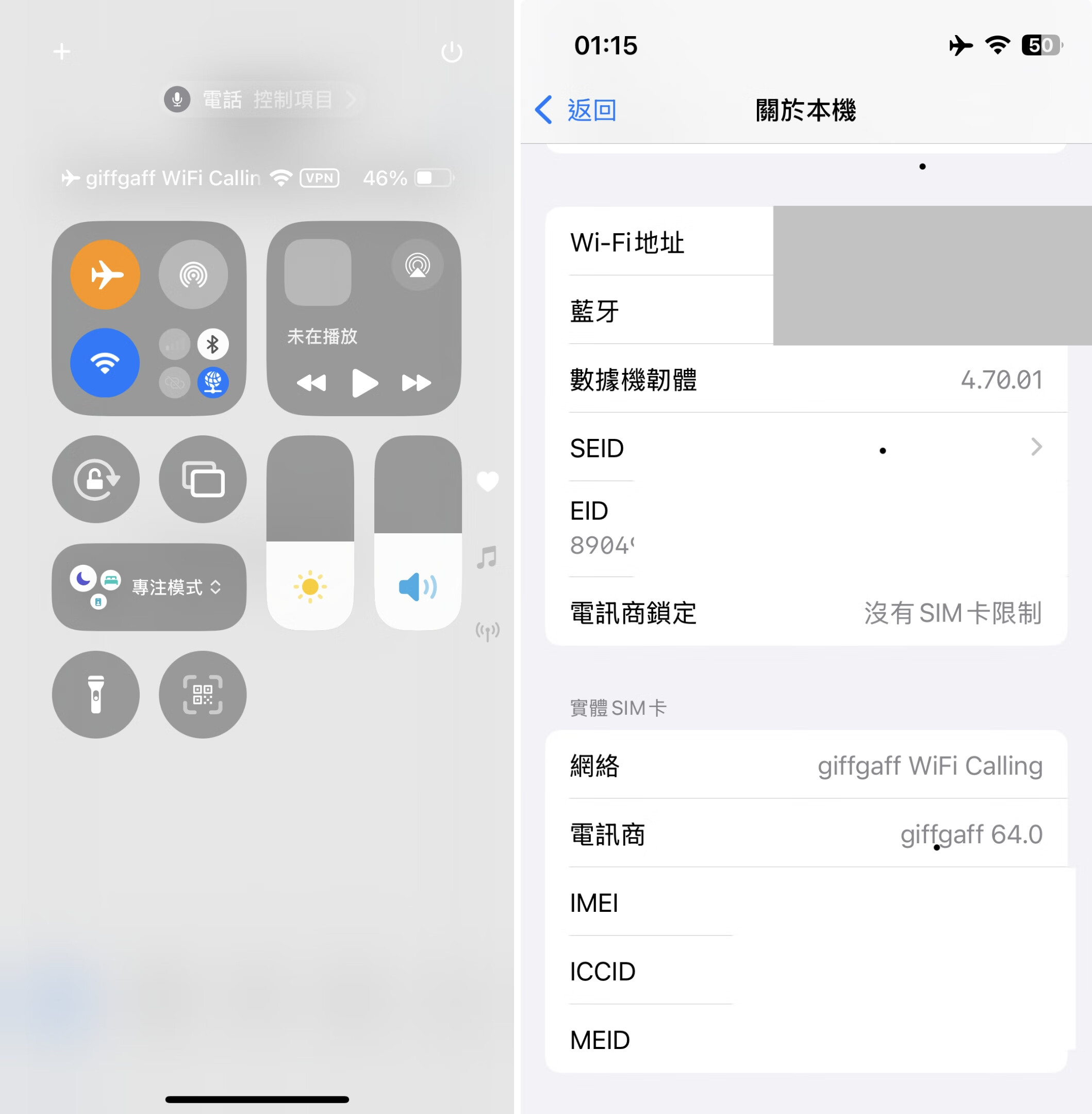Go back with the 返回 button
The image size is (1092, 1114).
pyautogui.click(x=576, y=110)
